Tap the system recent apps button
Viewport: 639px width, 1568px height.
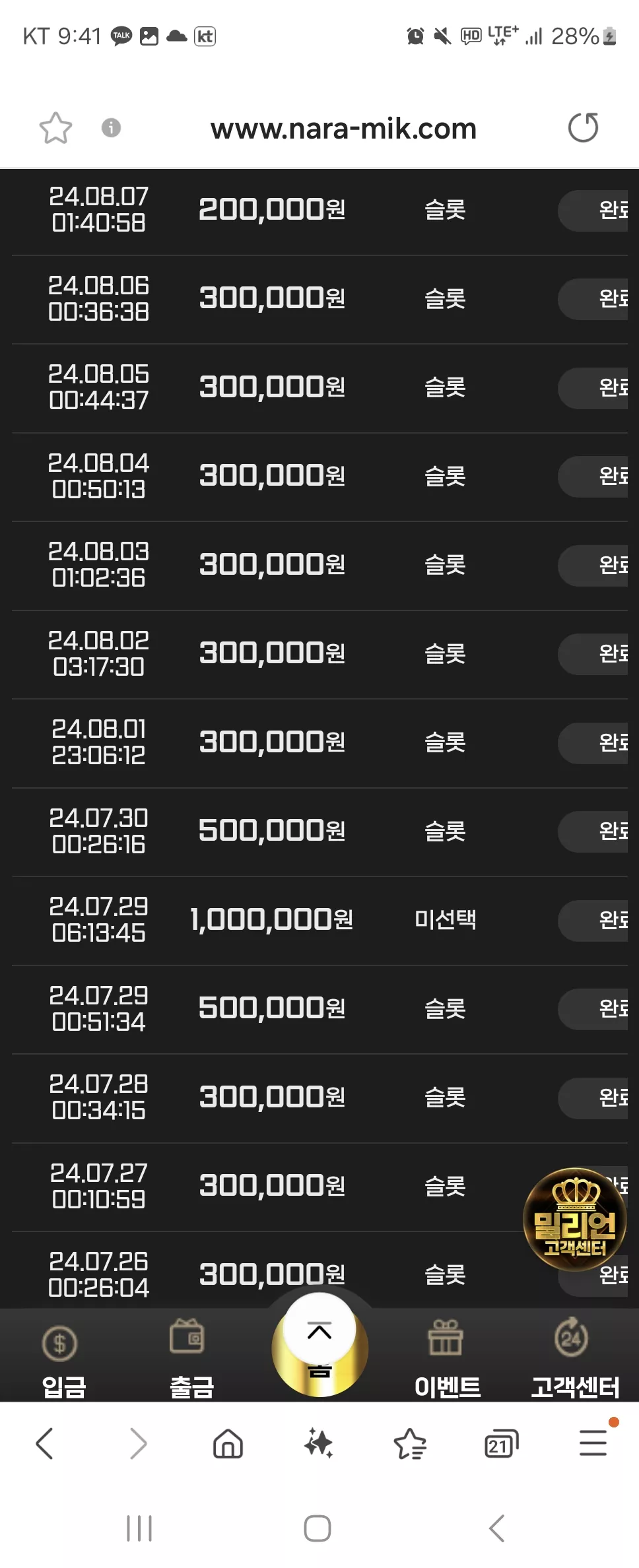coord(139,1528)
